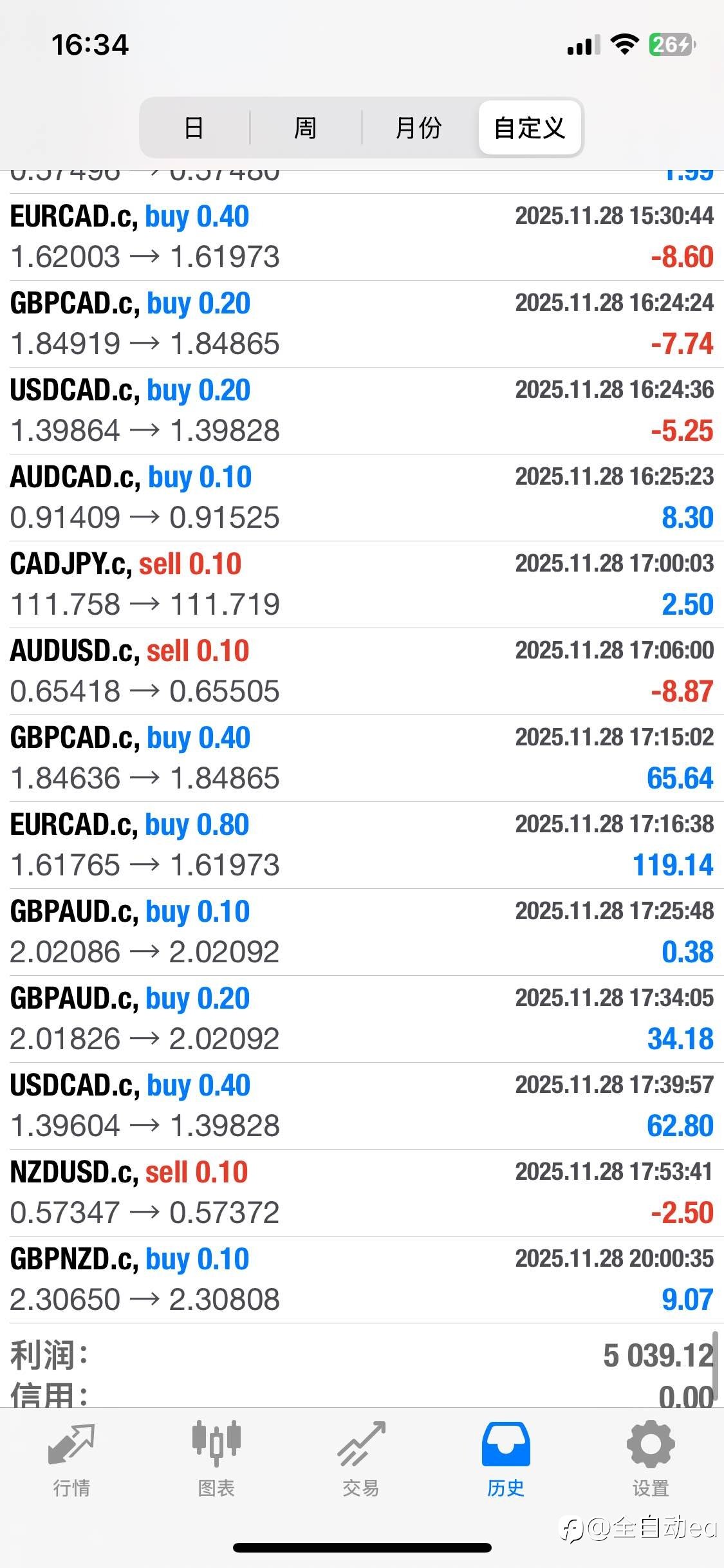The height and width of the screenshot is (1568, 724).
Task: Switch to the 日 period filter
Action: point(194,127)
